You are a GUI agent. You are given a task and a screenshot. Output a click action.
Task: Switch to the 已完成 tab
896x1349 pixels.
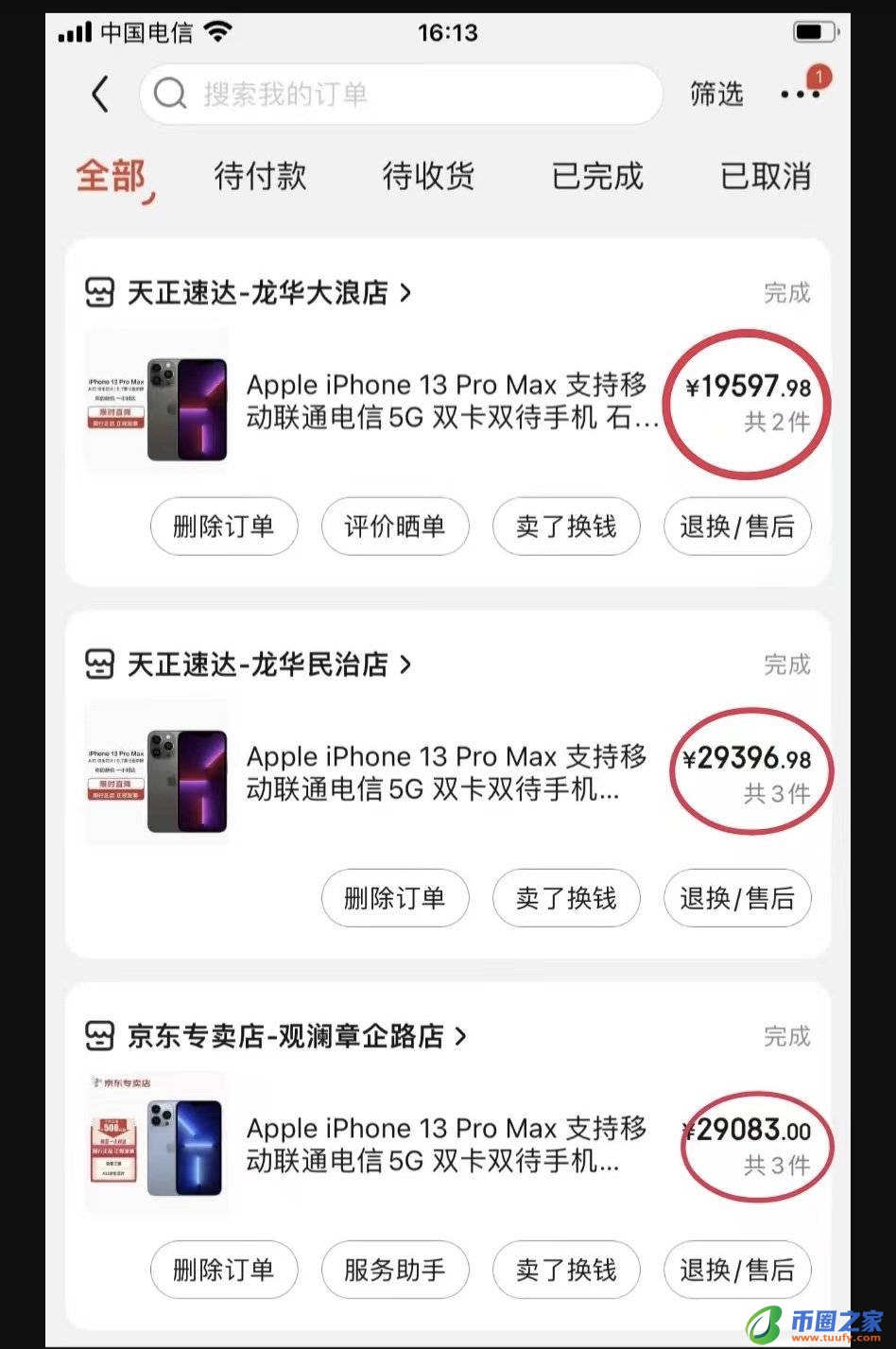pos(595,177)
